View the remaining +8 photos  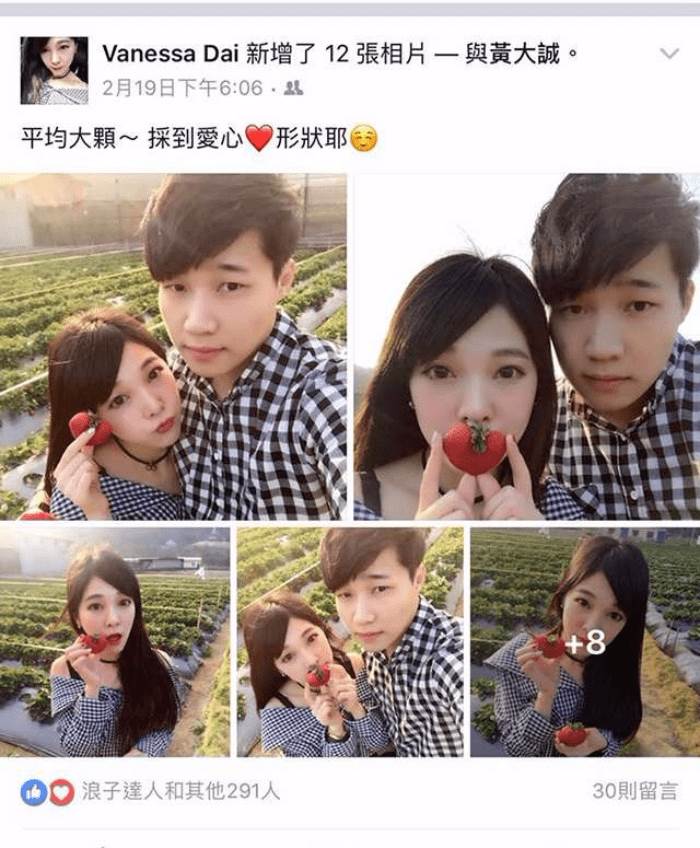[x=585, y=642]
